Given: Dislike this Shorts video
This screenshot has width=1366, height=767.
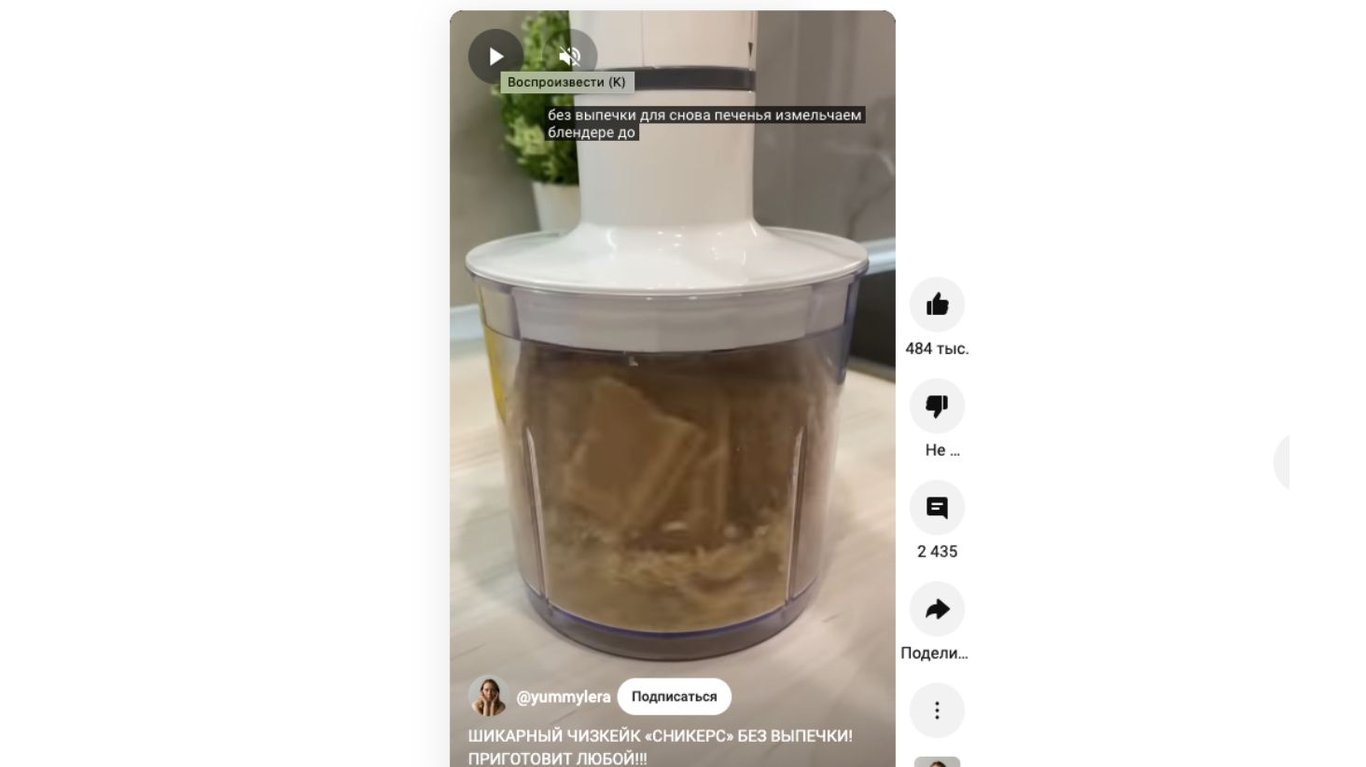Looking at the screenshot, I should [937, 406].
